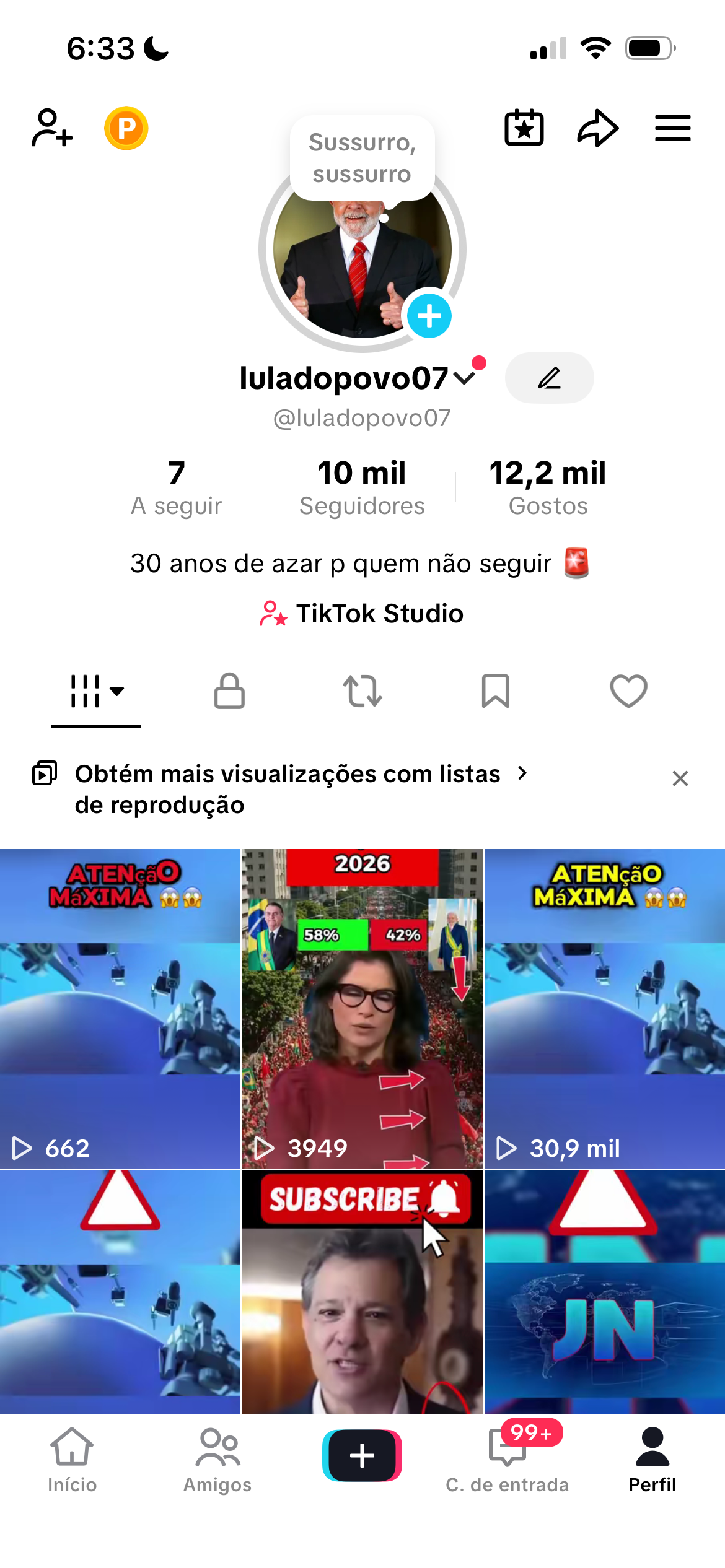Switch to the private videos lock tab
This screenshot has width=725, height=1568.
(x=229, y=690)
